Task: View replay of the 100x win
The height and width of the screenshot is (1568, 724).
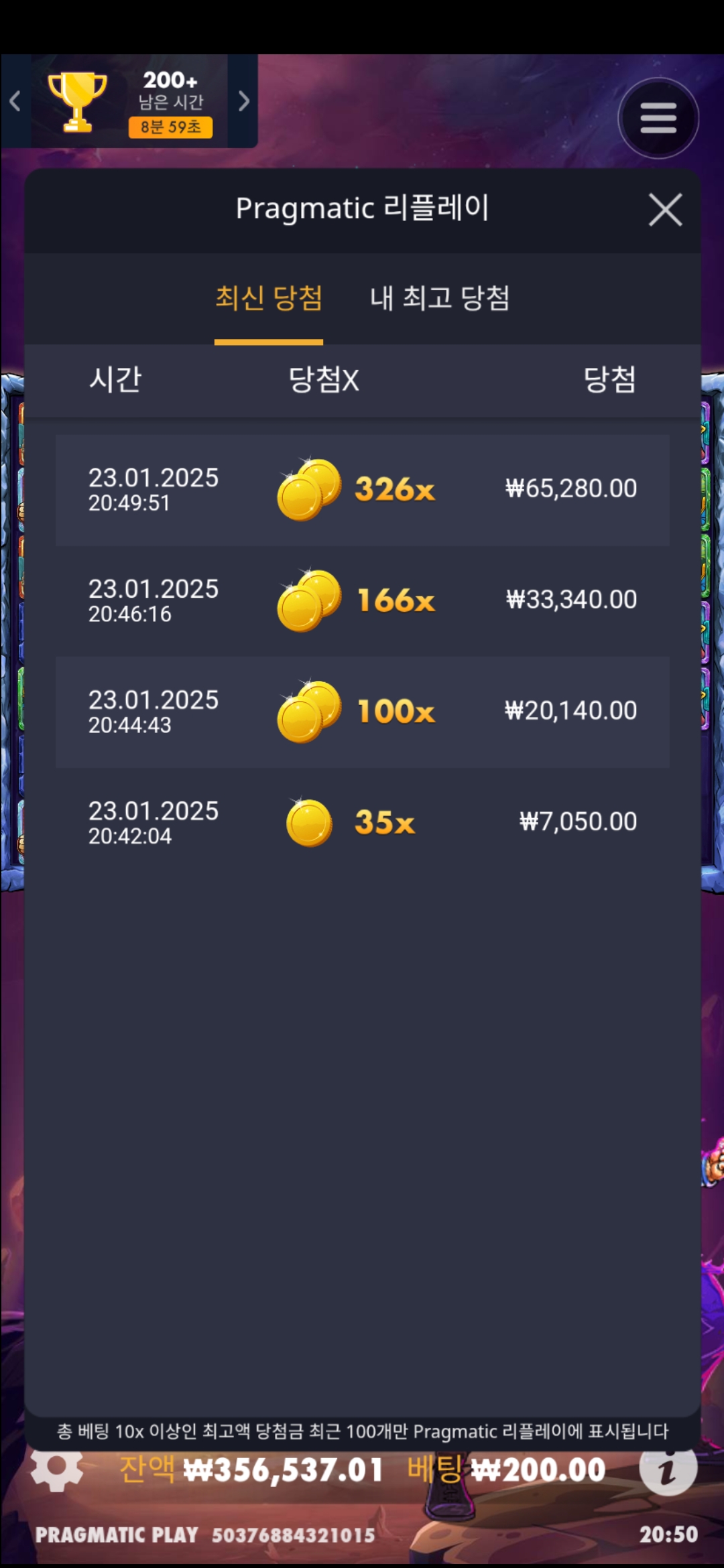Action: pos(362,712)
